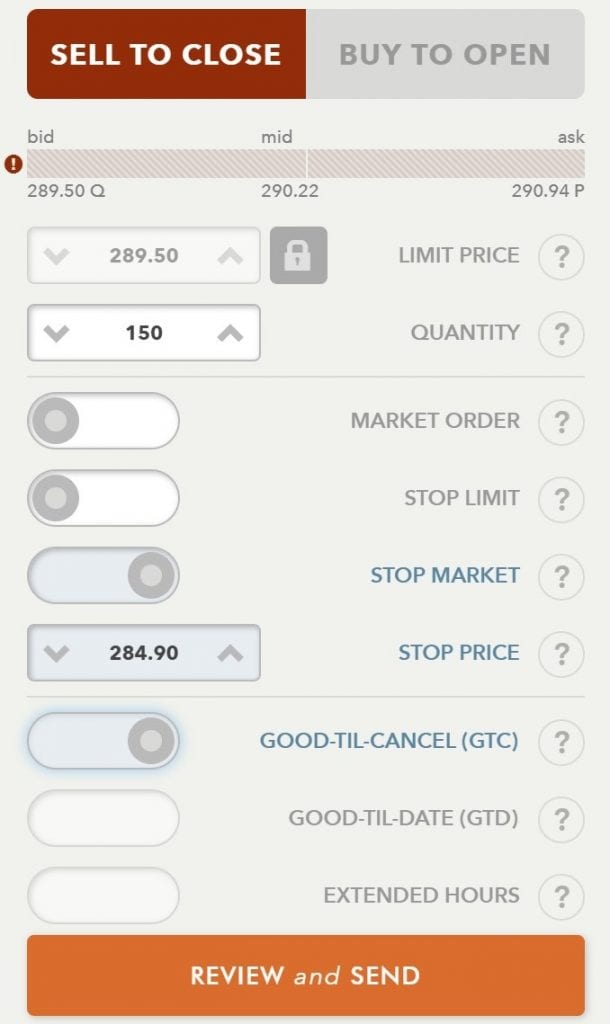Tap the bid/ask price warning icon
Image resolution: width=610 pixels, height=1024 pixels.
coord(13,164)
